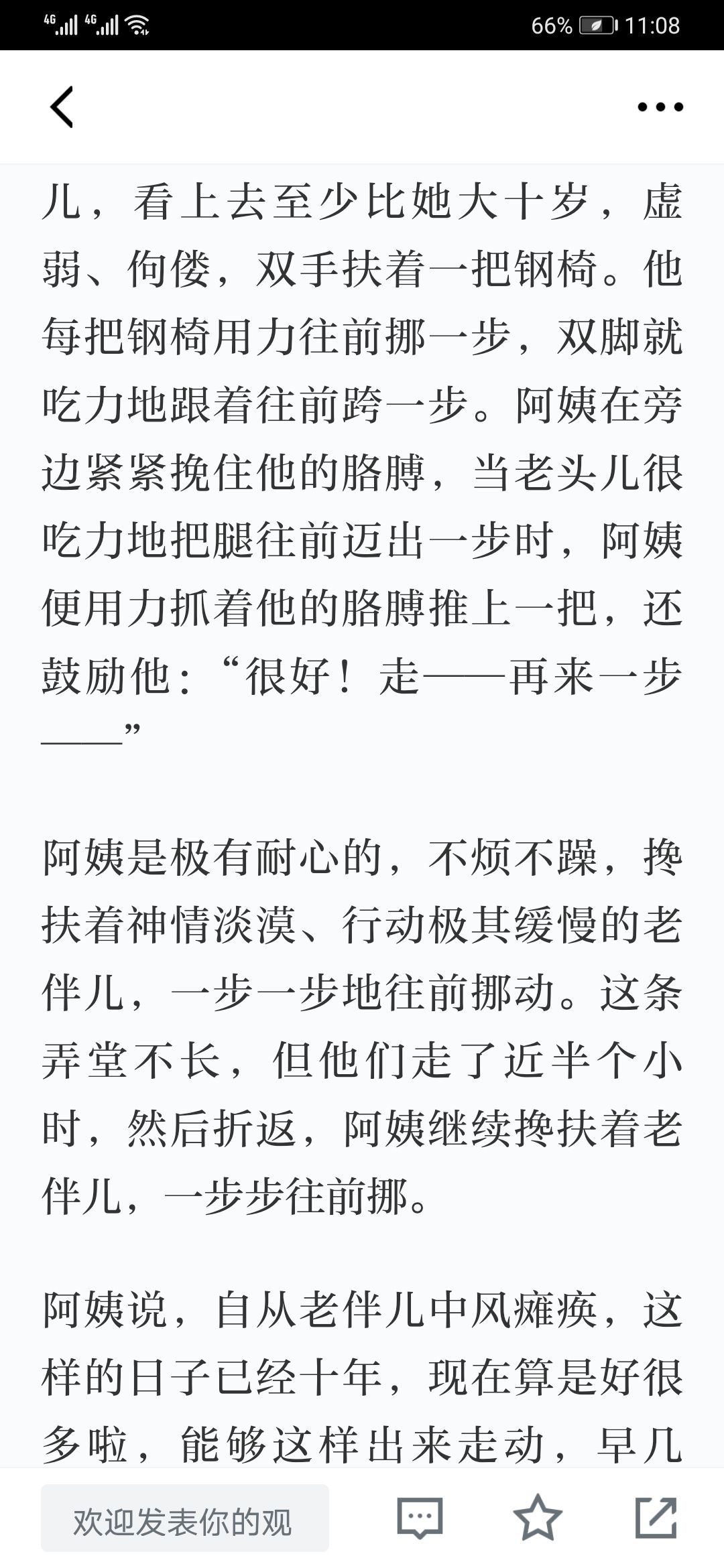
Task: Favorite this article with the star
Action: point(538,1517)
